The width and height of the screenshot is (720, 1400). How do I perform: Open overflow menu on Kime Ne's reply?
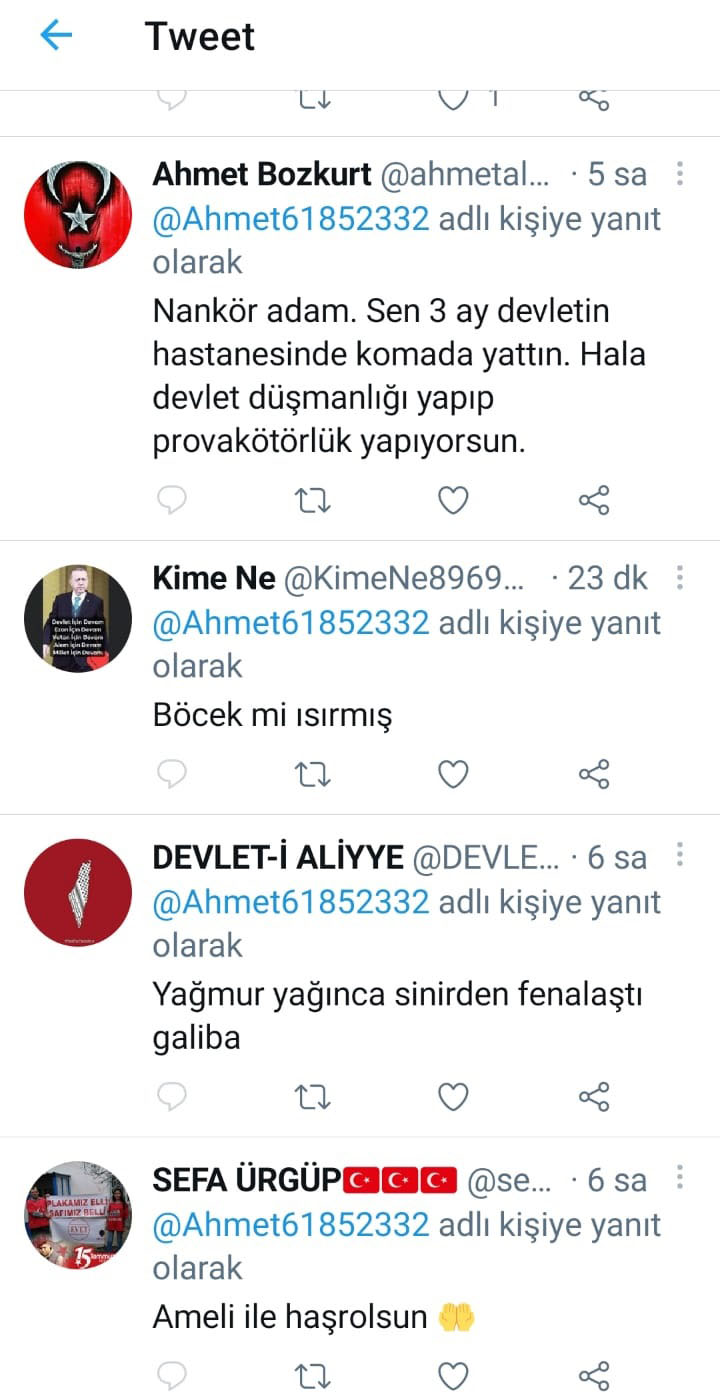click(x=680, y=578)
